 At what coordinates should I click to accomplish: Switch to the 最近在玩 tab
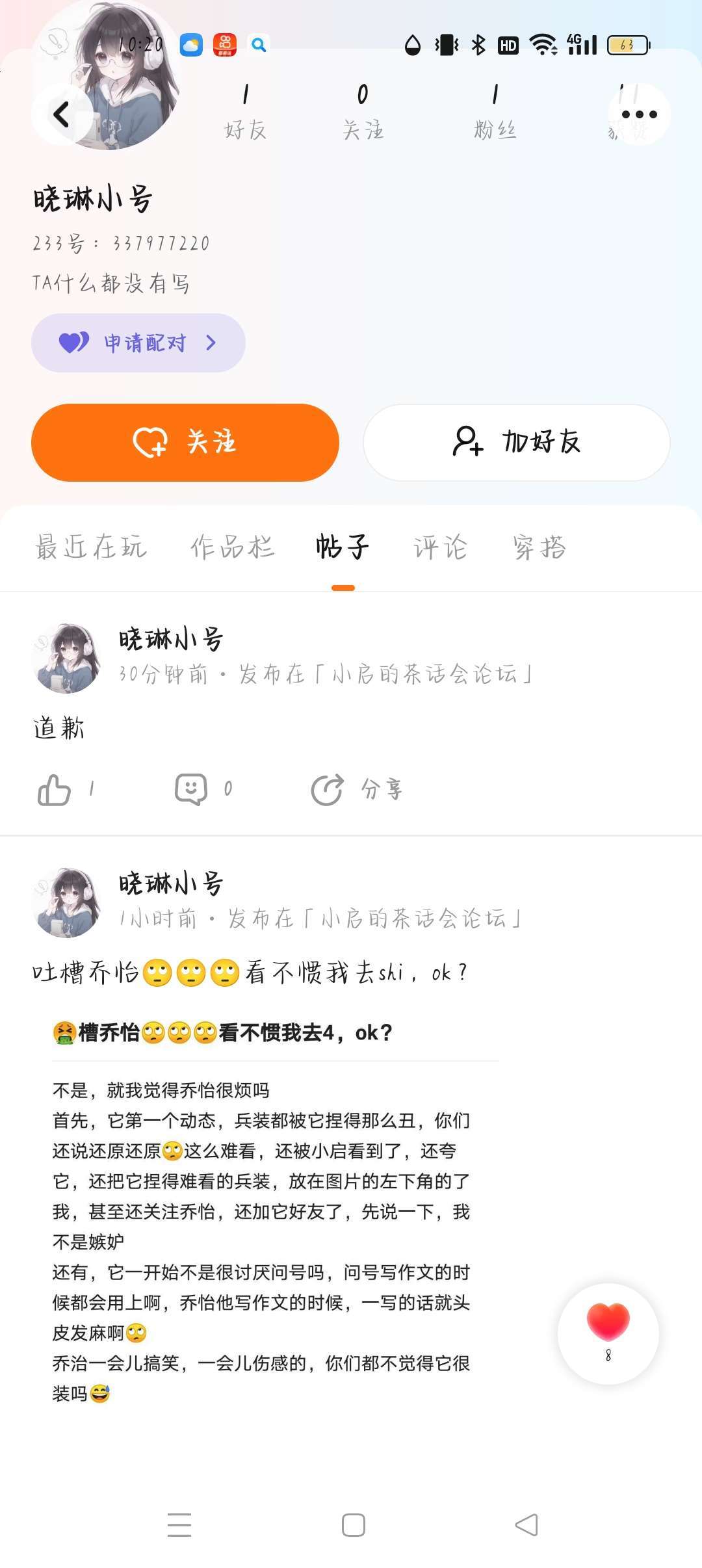coord(91,547)
